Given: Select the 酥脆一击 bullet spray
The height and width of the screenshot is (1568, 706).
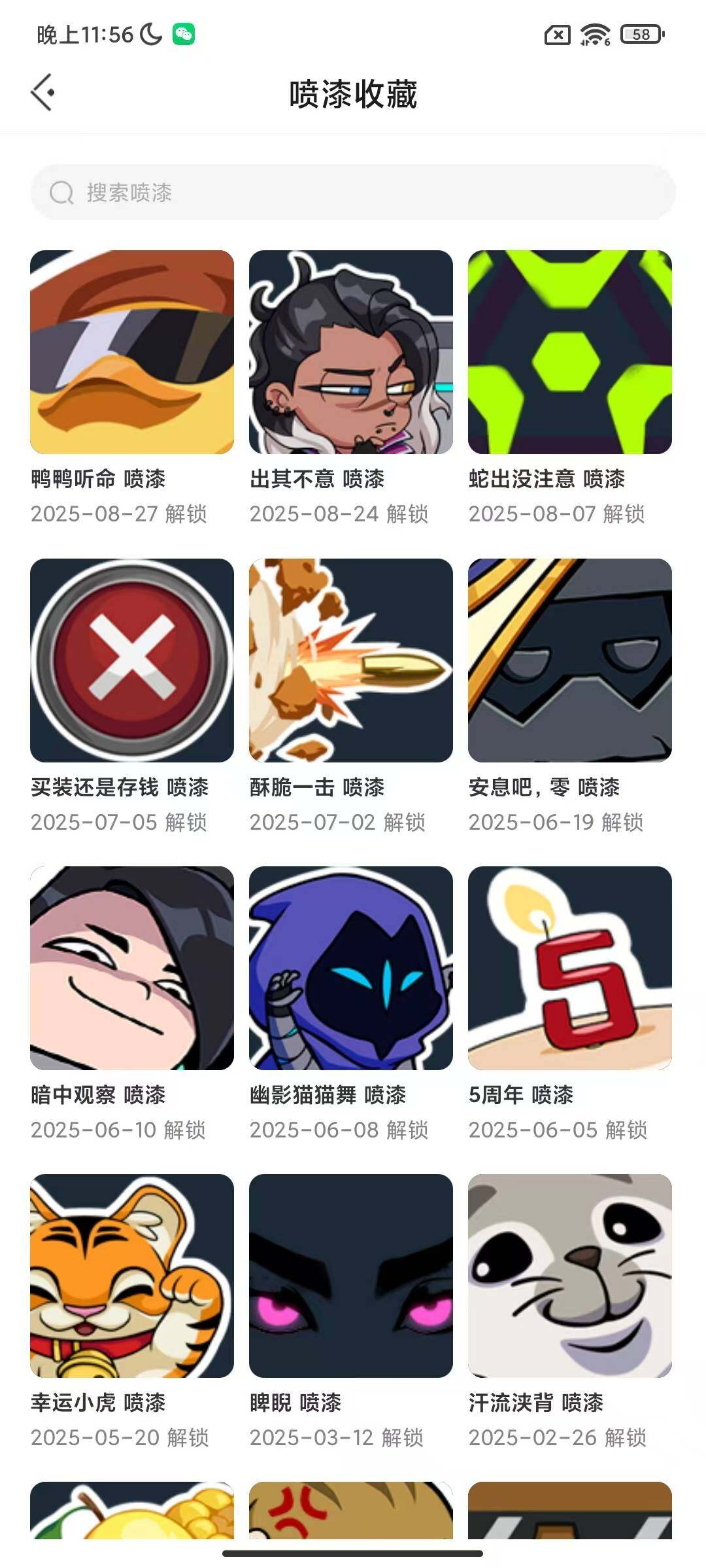Looking at the screenshot, I should click(351, 660).
